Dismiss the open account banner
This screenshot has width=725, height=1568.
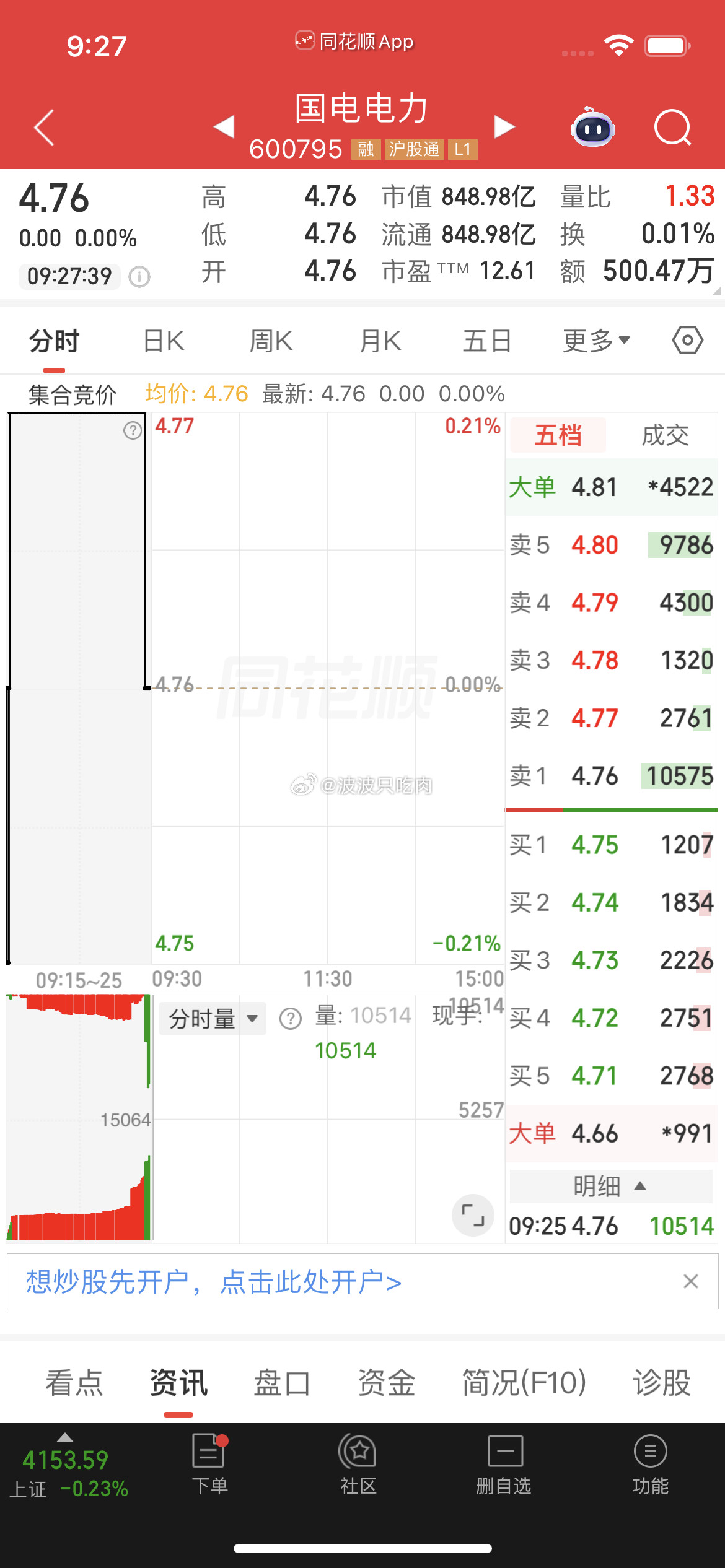click(691, 1281)
